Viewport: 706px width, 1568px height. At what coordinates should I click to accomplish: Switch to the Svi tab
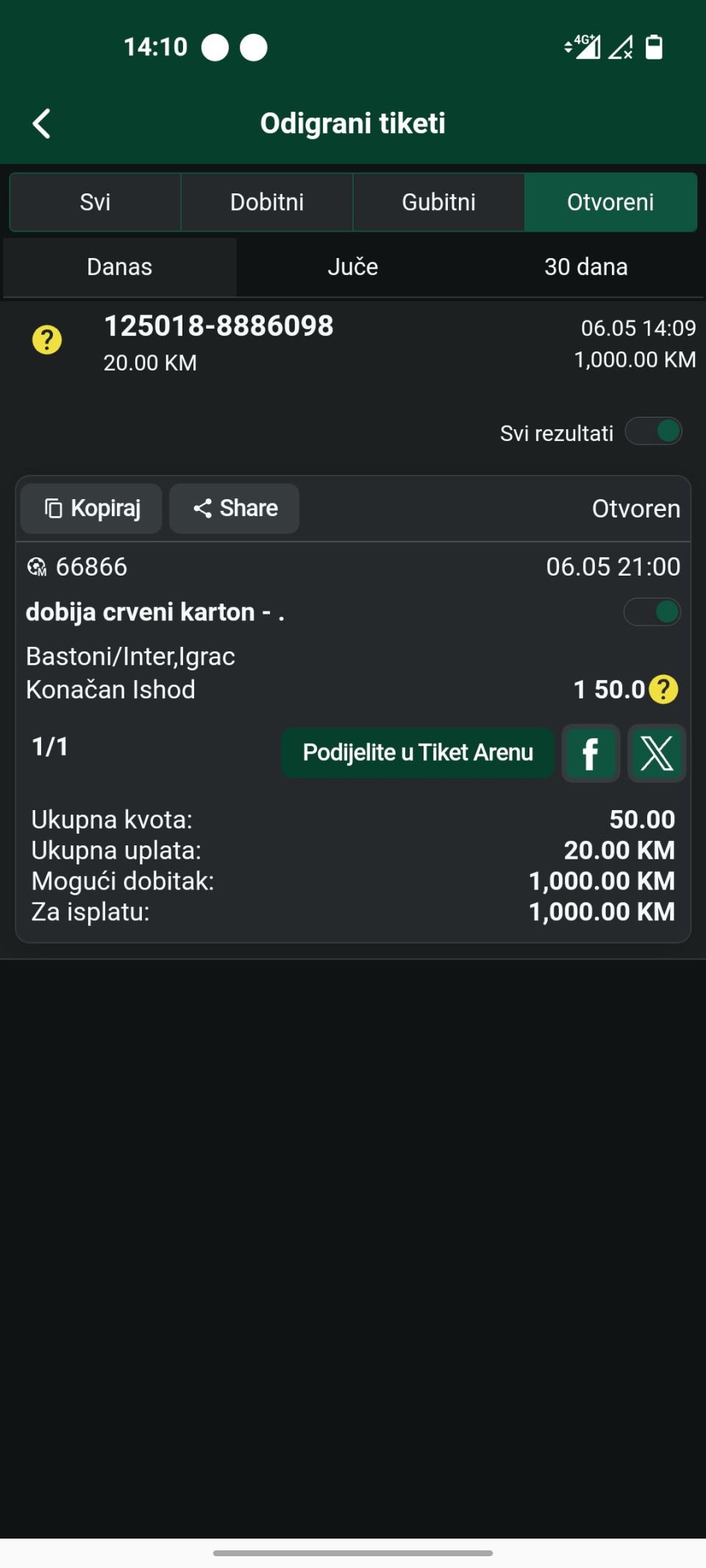pos(95,202)
